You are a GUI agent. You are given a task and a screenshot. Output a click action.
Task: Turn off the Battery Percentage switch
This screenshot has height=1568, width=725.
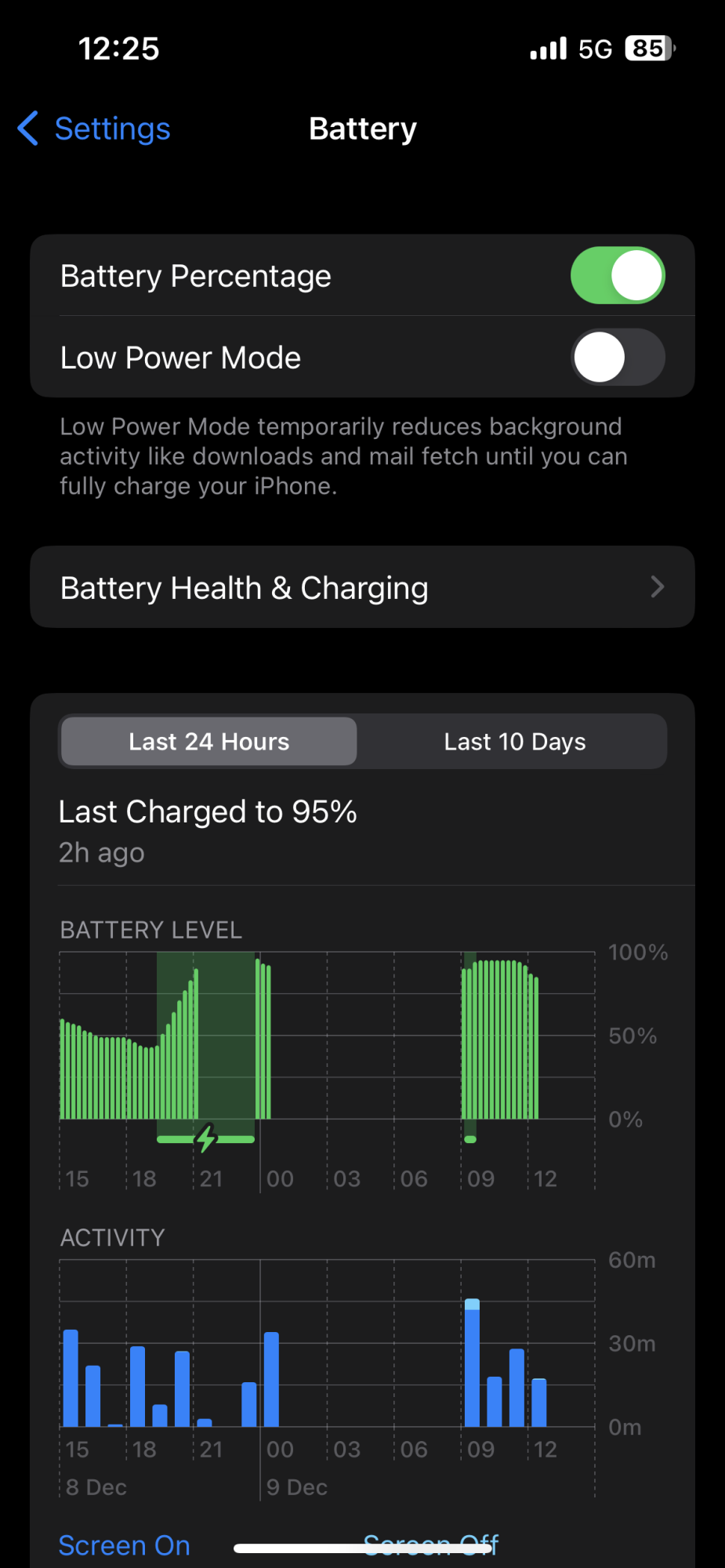618,276
